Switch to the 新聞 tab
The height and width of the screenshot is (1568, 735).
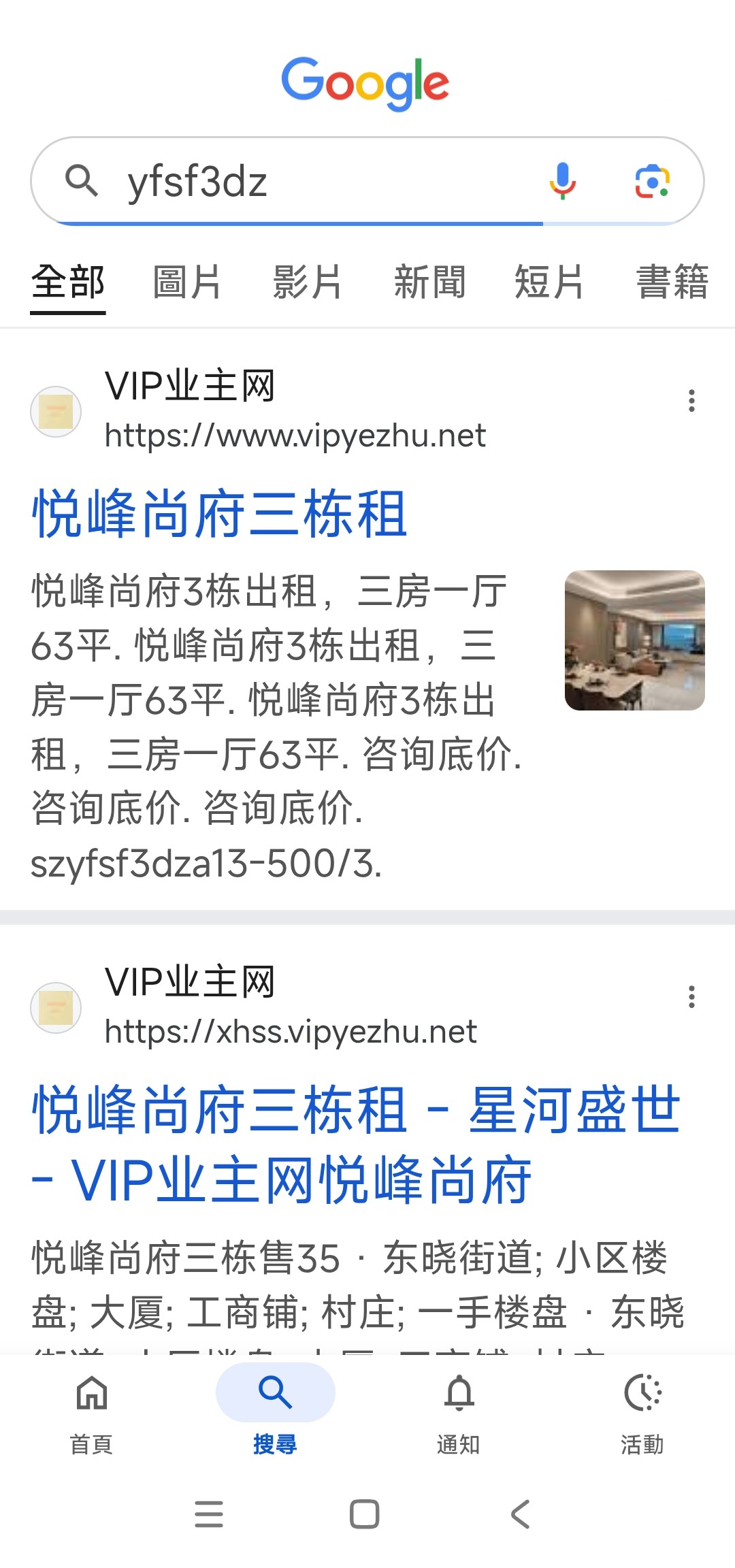pyautogui.click(x=429, y=282)
